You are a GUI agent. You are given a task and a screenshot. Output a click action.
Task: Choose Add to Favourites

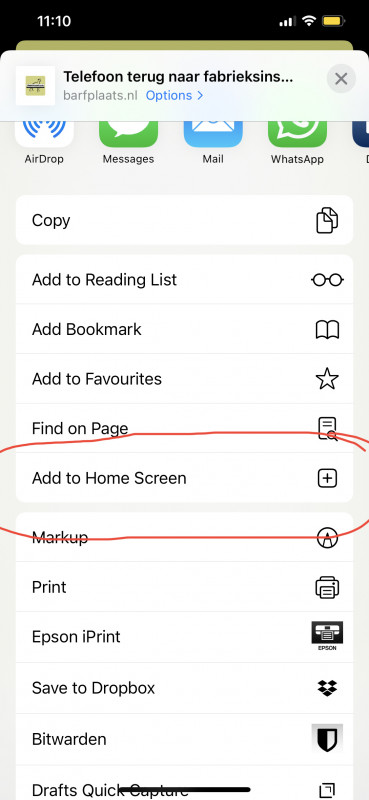(184, 379)
